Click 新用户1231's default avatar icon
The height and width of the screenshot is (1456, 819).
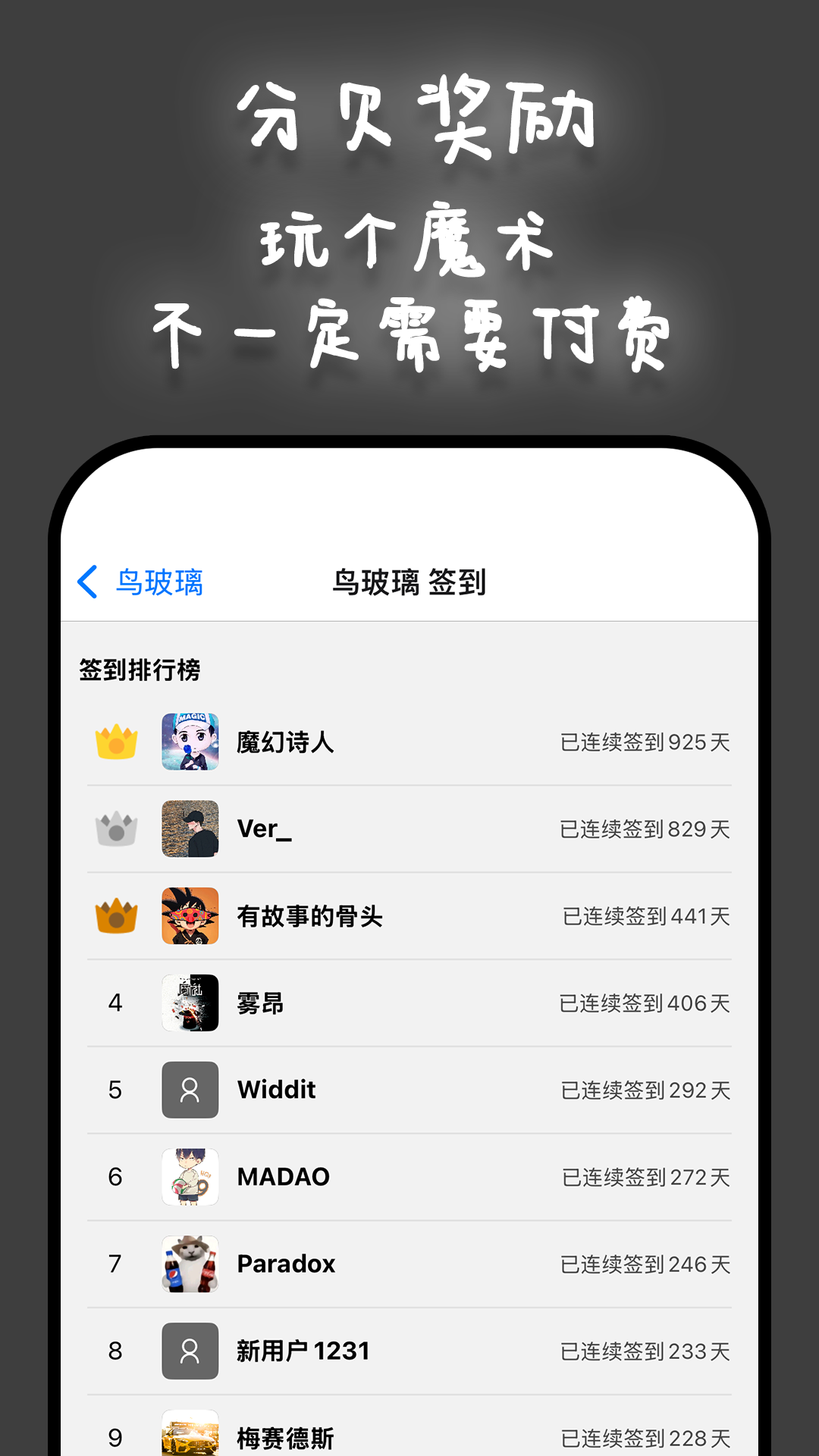pyautogui.click(x=190, y=1351)
